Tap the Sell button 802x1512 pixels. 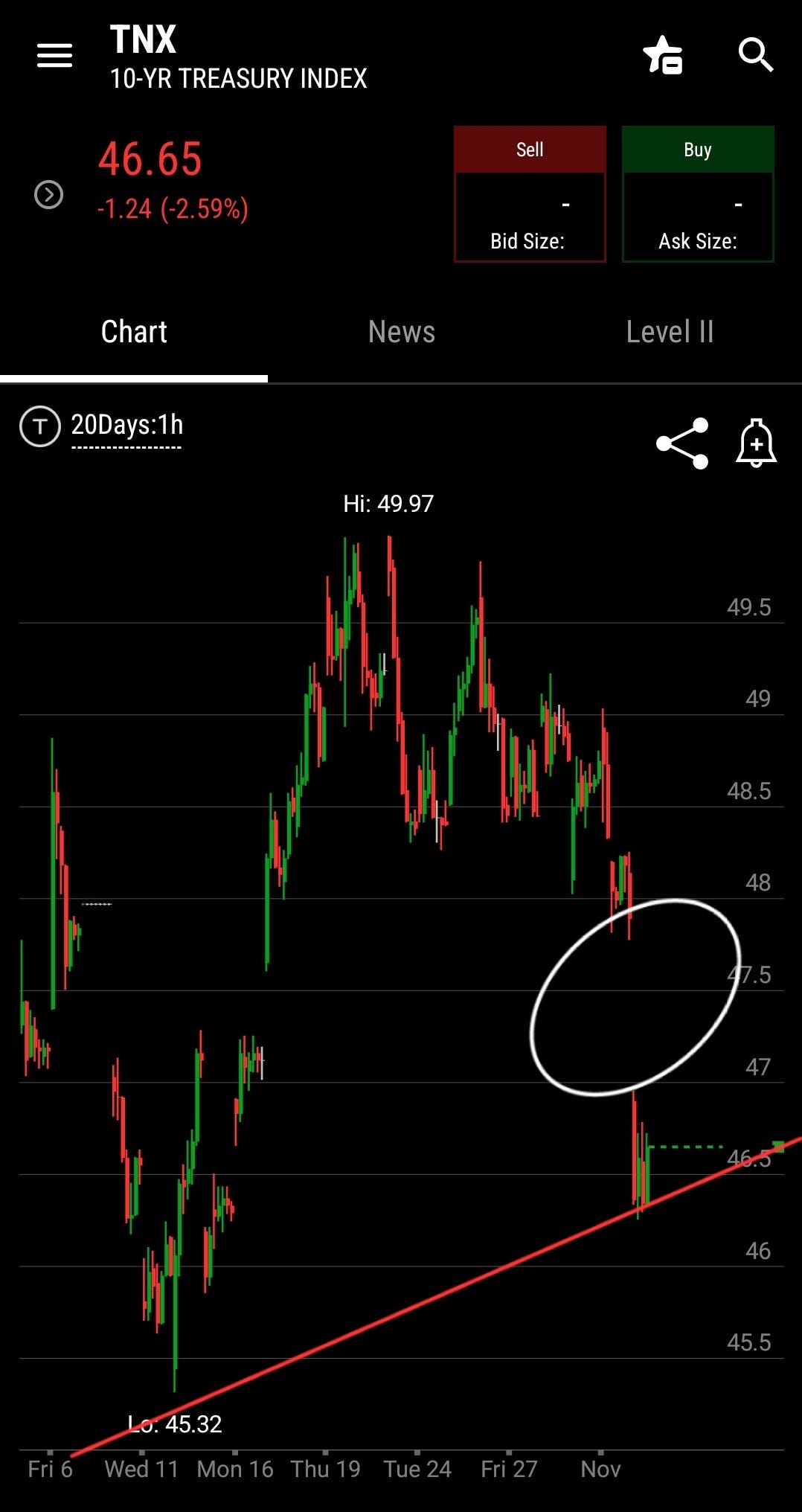coord(530,193)
